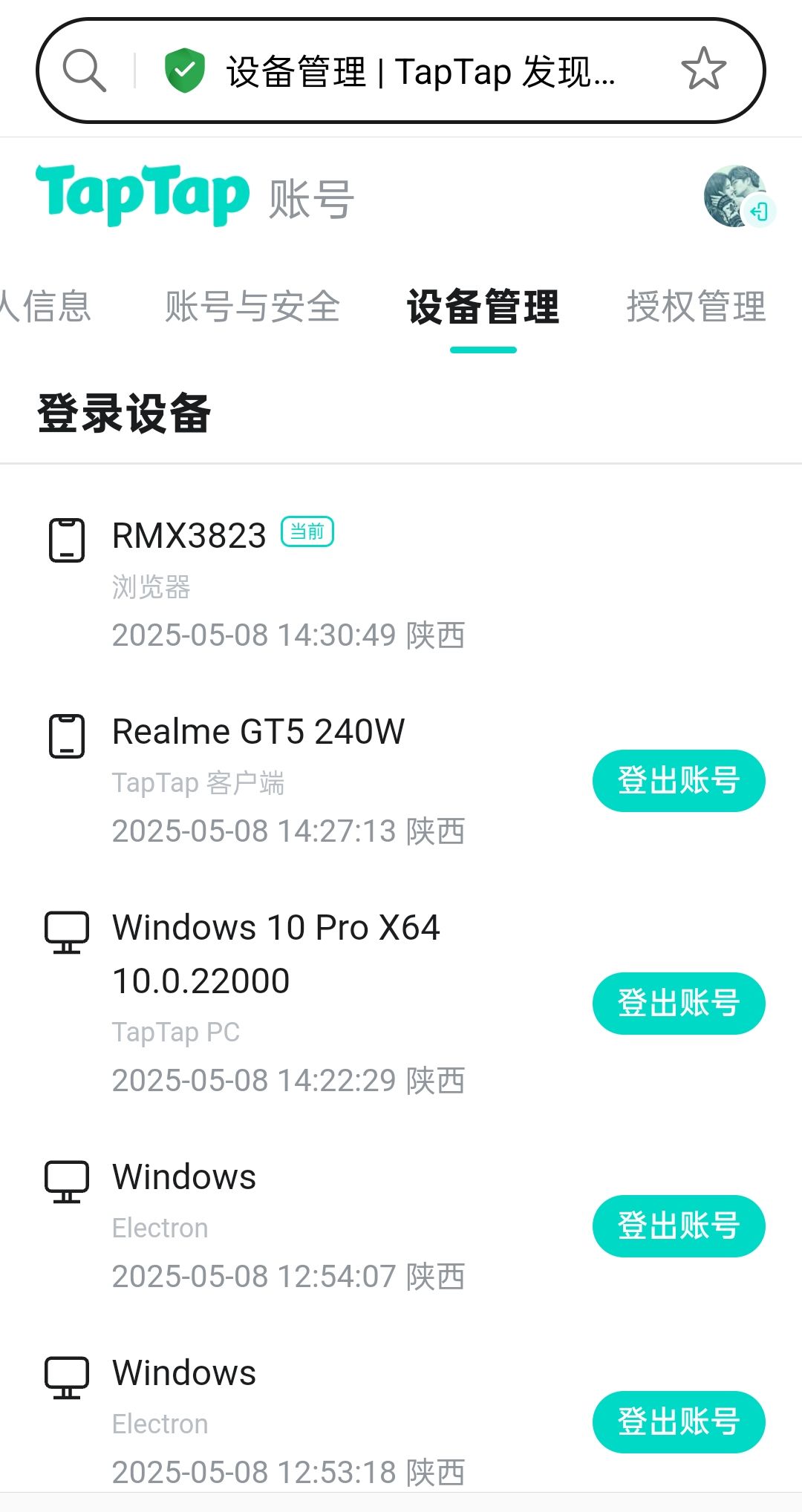Open the address bar showing 设备管理 | TapTap
802x1512 pixels.
(420, 72)
